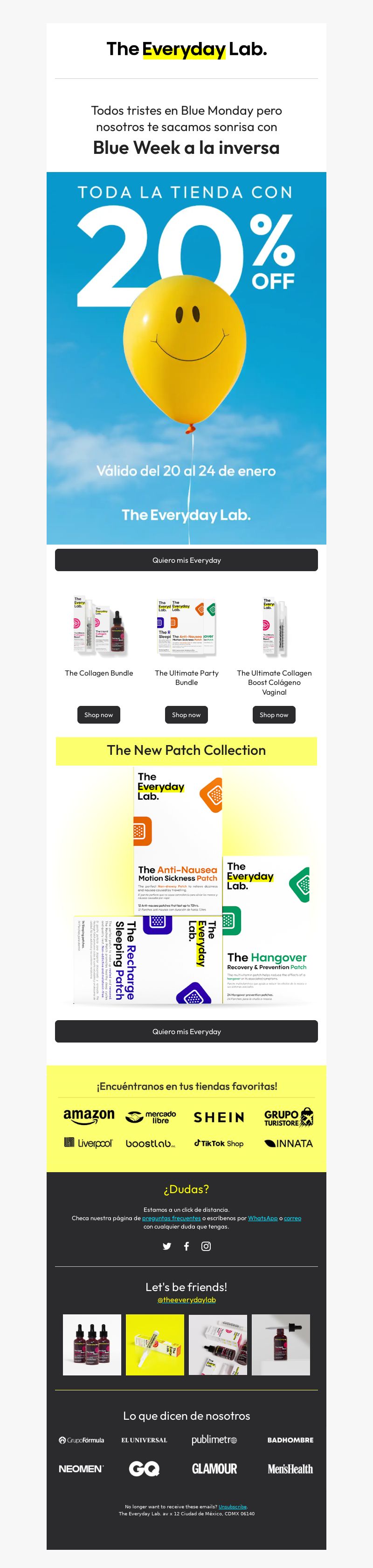
Task: Visit the @theeverydaylab profile link
Action: [x=186, y=1299]
